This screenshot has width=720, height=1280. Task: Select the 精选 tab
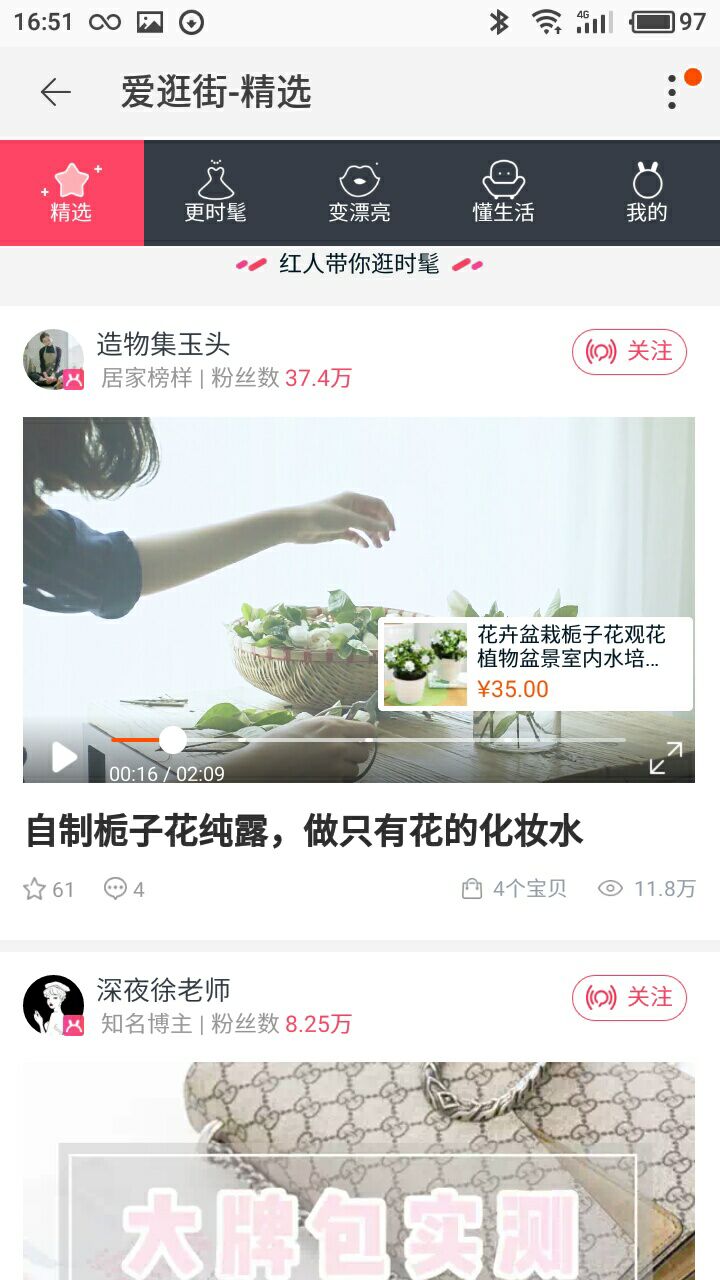[x=72, y=193]
